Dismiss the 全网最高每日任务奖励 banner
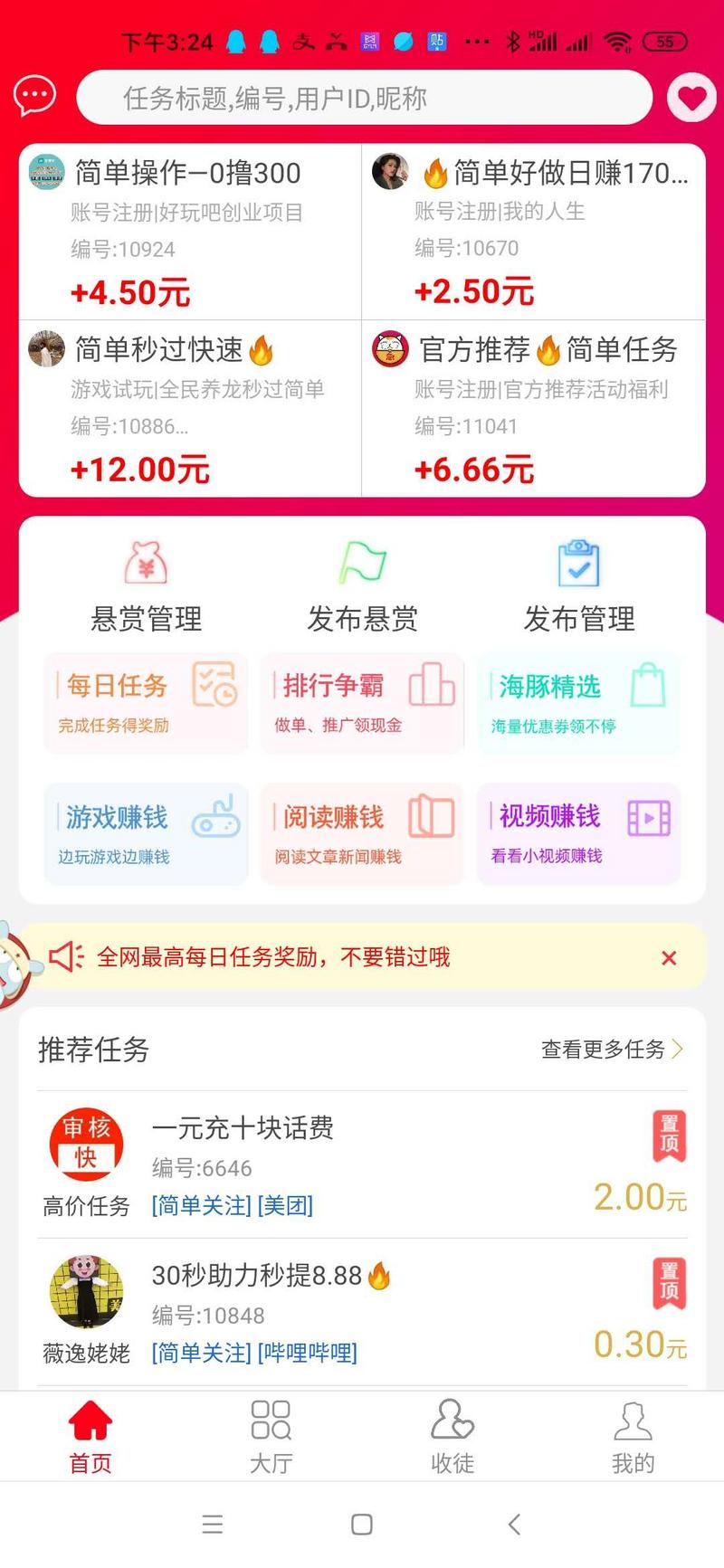 pos(669,957)
